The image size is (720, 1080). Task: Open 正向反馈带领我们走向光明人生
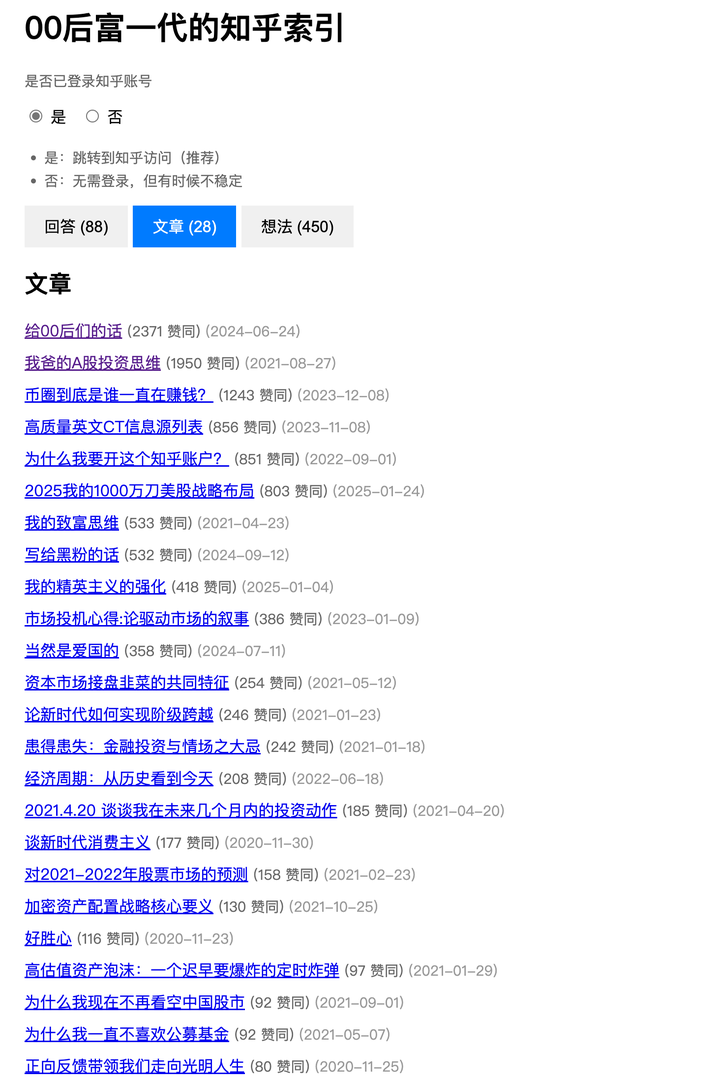[x=134, y=1067]
